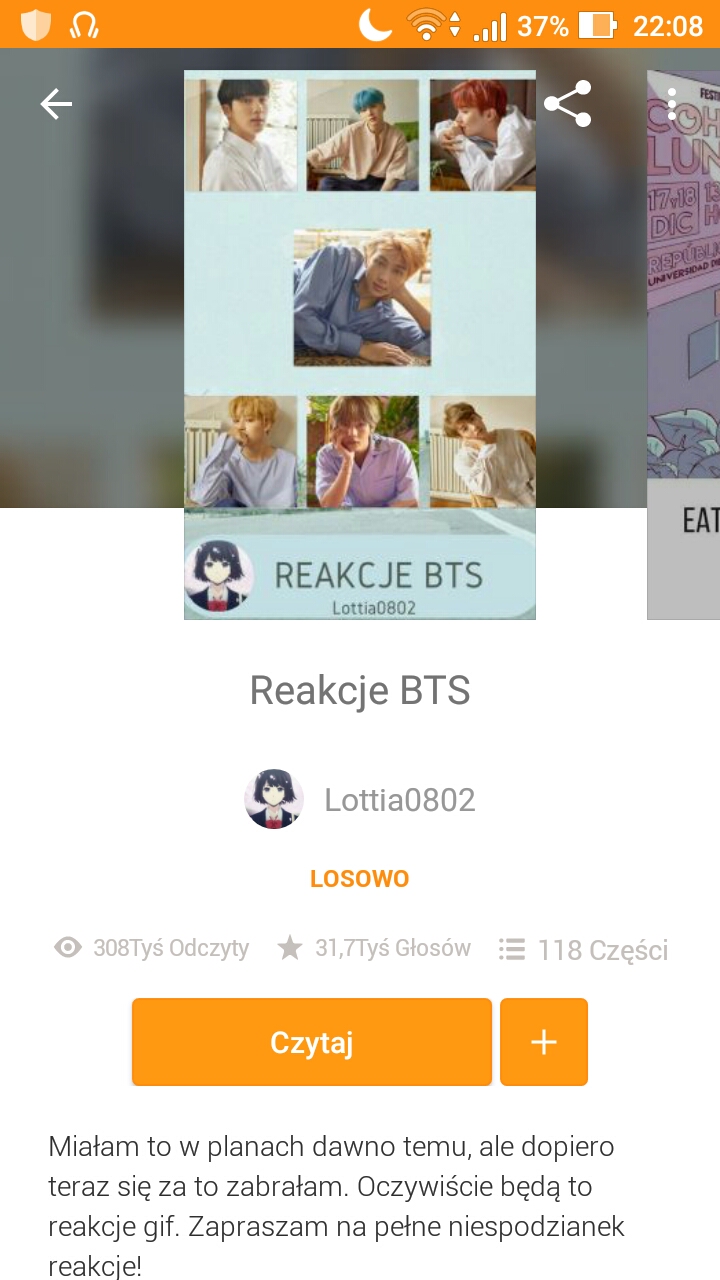Add story to library with plus button
This screenshot has width=720, height=1280.
click(x=543, y=1042)
